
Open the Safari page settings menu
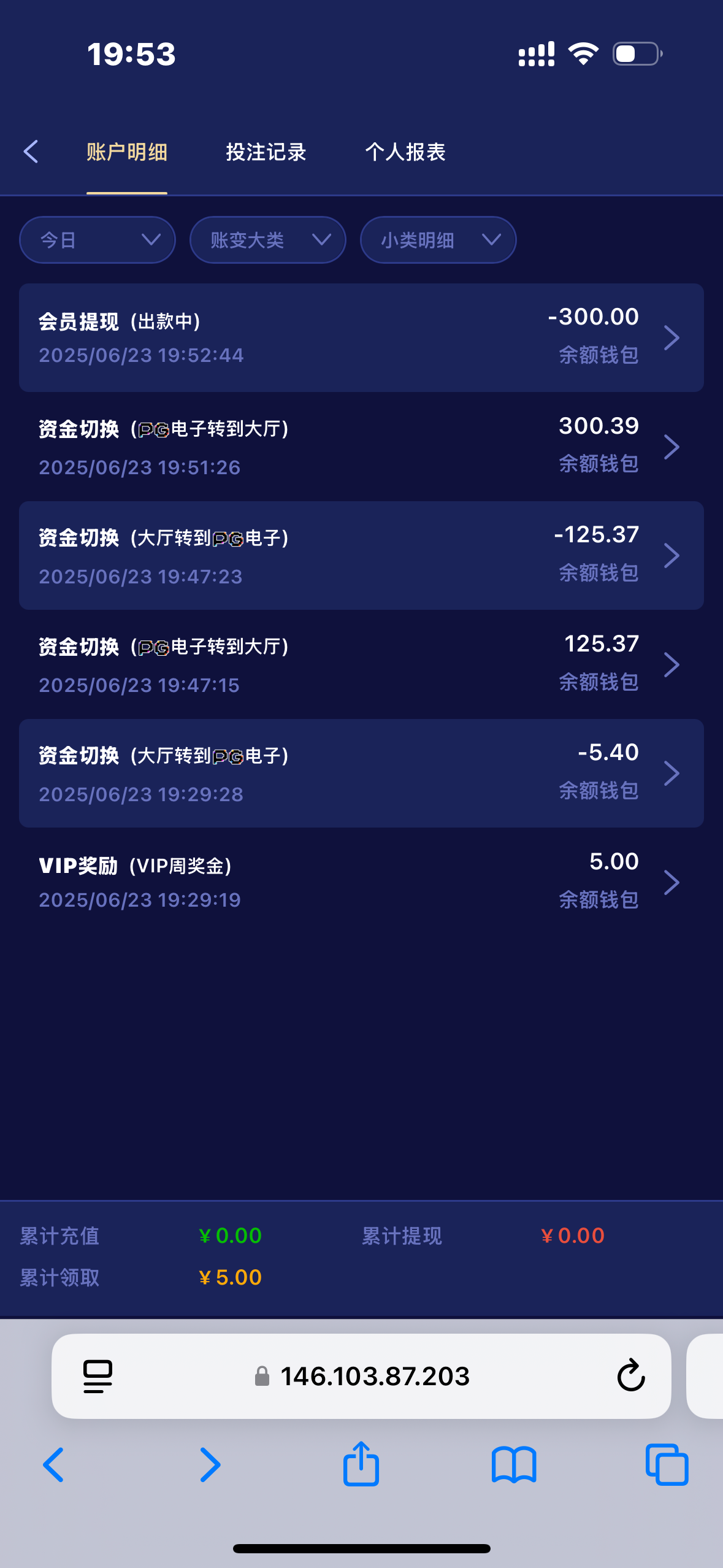click(x=98, y=1376)
